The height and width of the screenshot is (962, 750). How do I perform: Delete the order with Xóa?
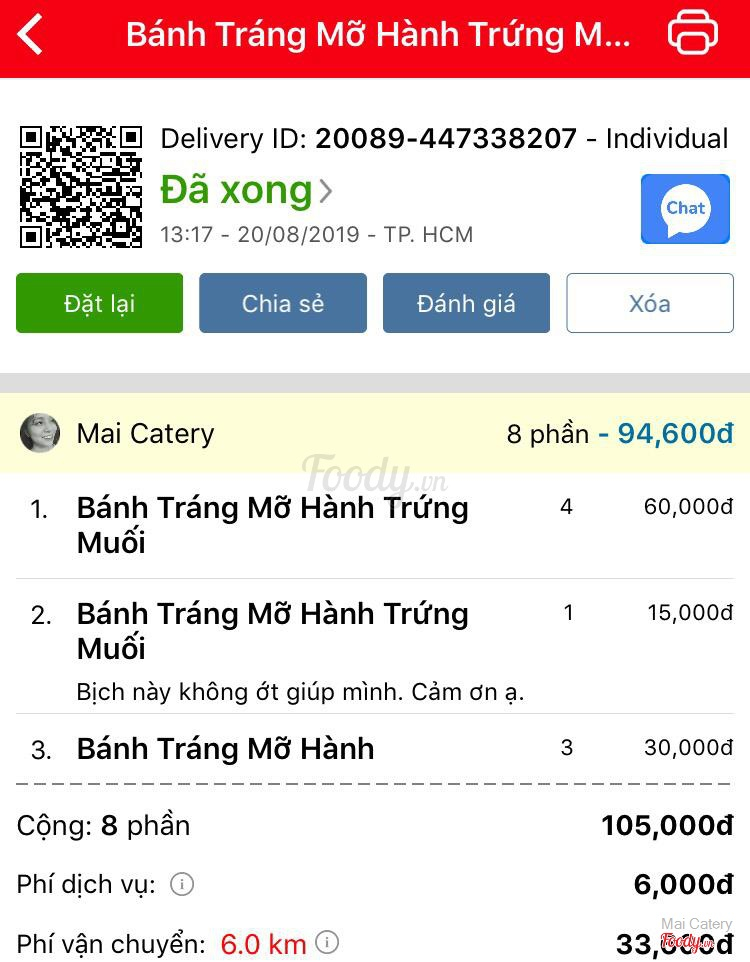pyautogui.click(x=650, y=303)
